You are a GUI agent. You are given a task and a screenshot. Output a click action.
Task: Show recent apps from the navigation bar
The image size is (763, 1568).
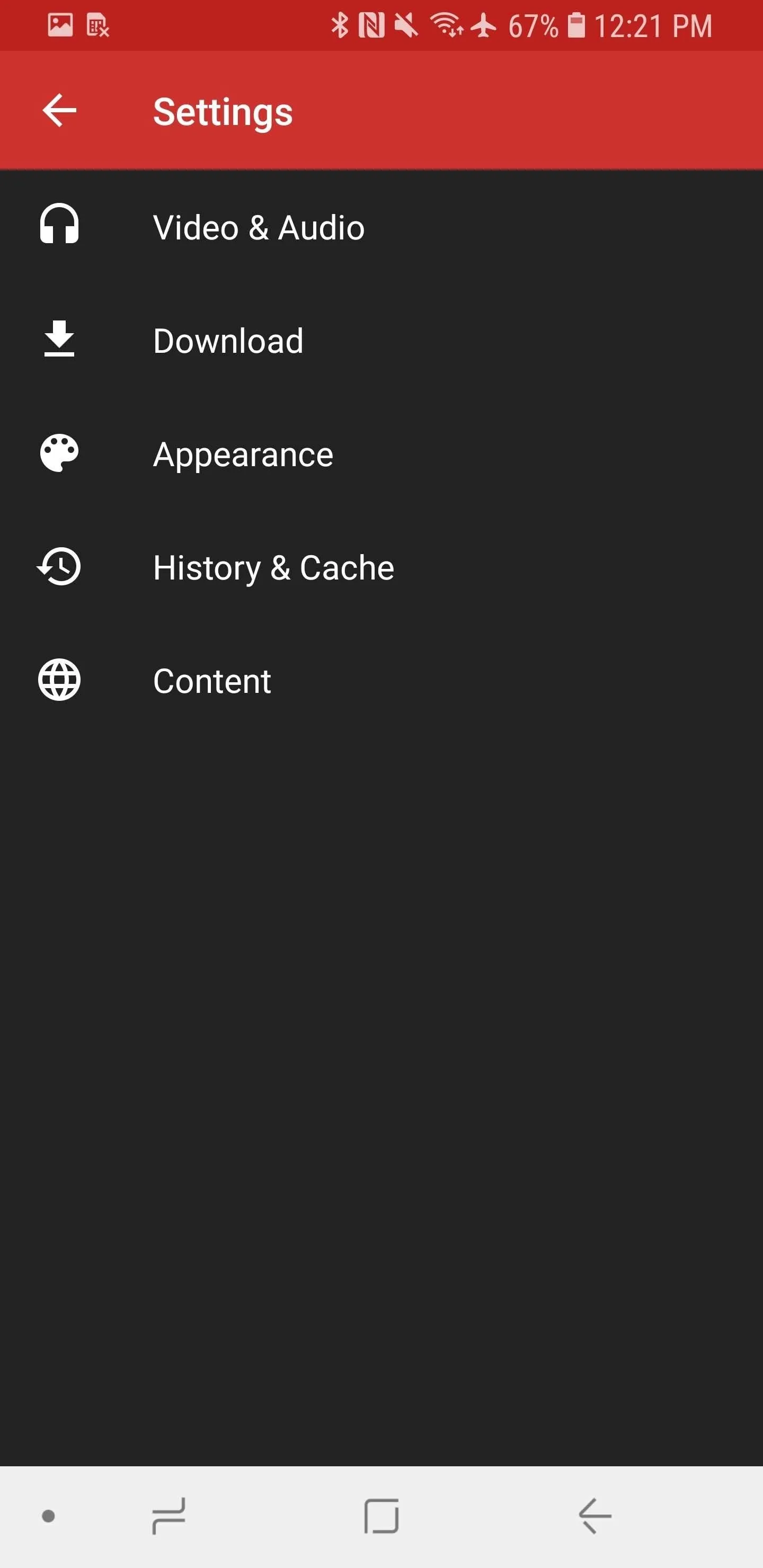click(x=168, y=1516)
